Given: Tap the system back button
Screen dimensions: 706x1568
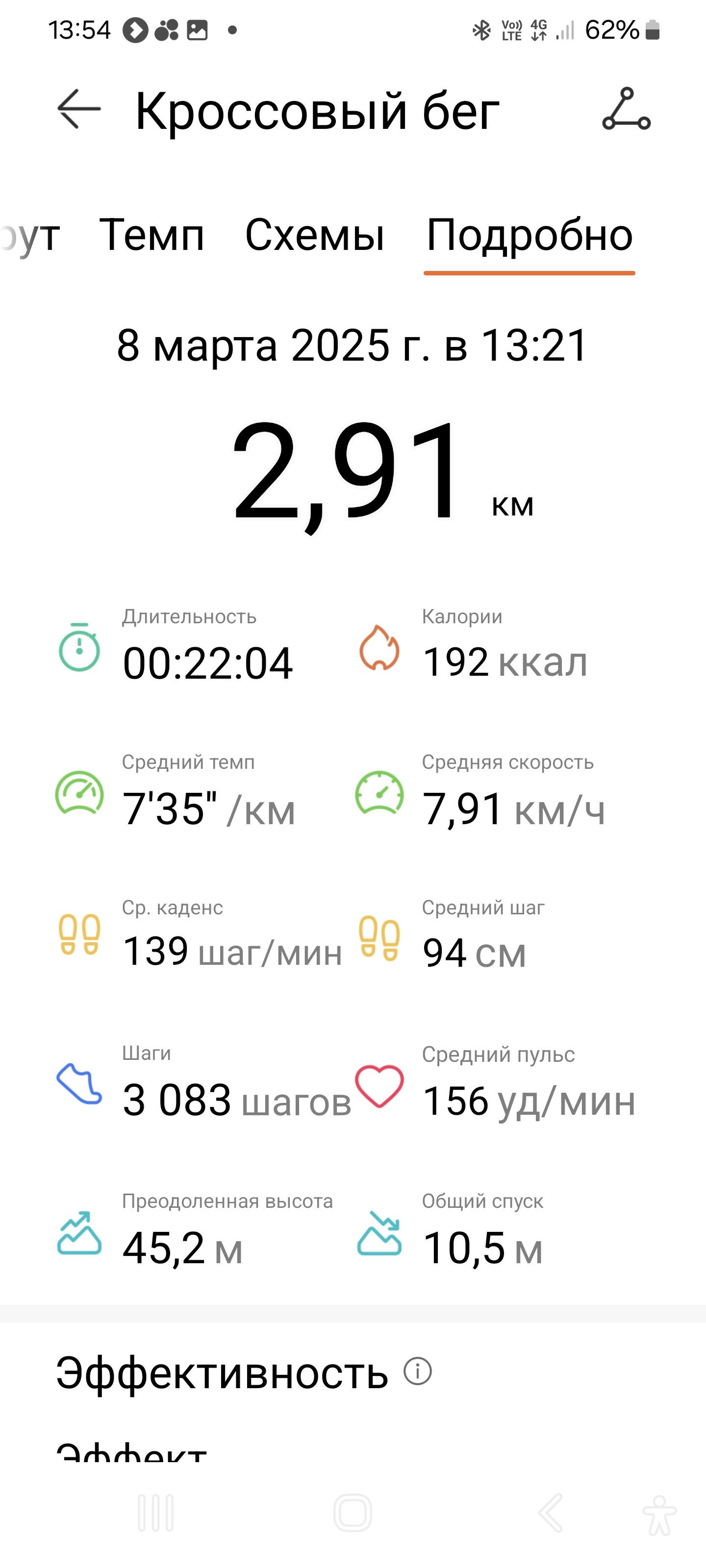Looking at the screenshot, I should coord(550,1512).
